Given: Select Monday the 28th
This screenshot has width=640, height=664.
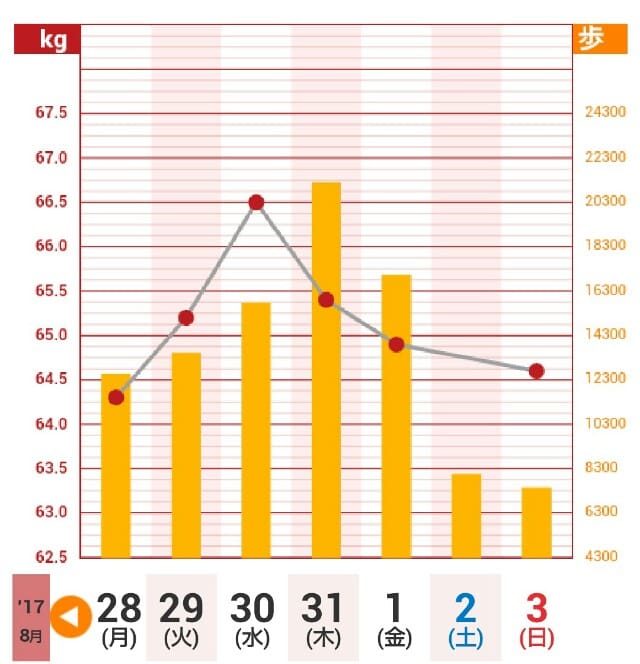Looking at the screenshot, I should (118, 618).
